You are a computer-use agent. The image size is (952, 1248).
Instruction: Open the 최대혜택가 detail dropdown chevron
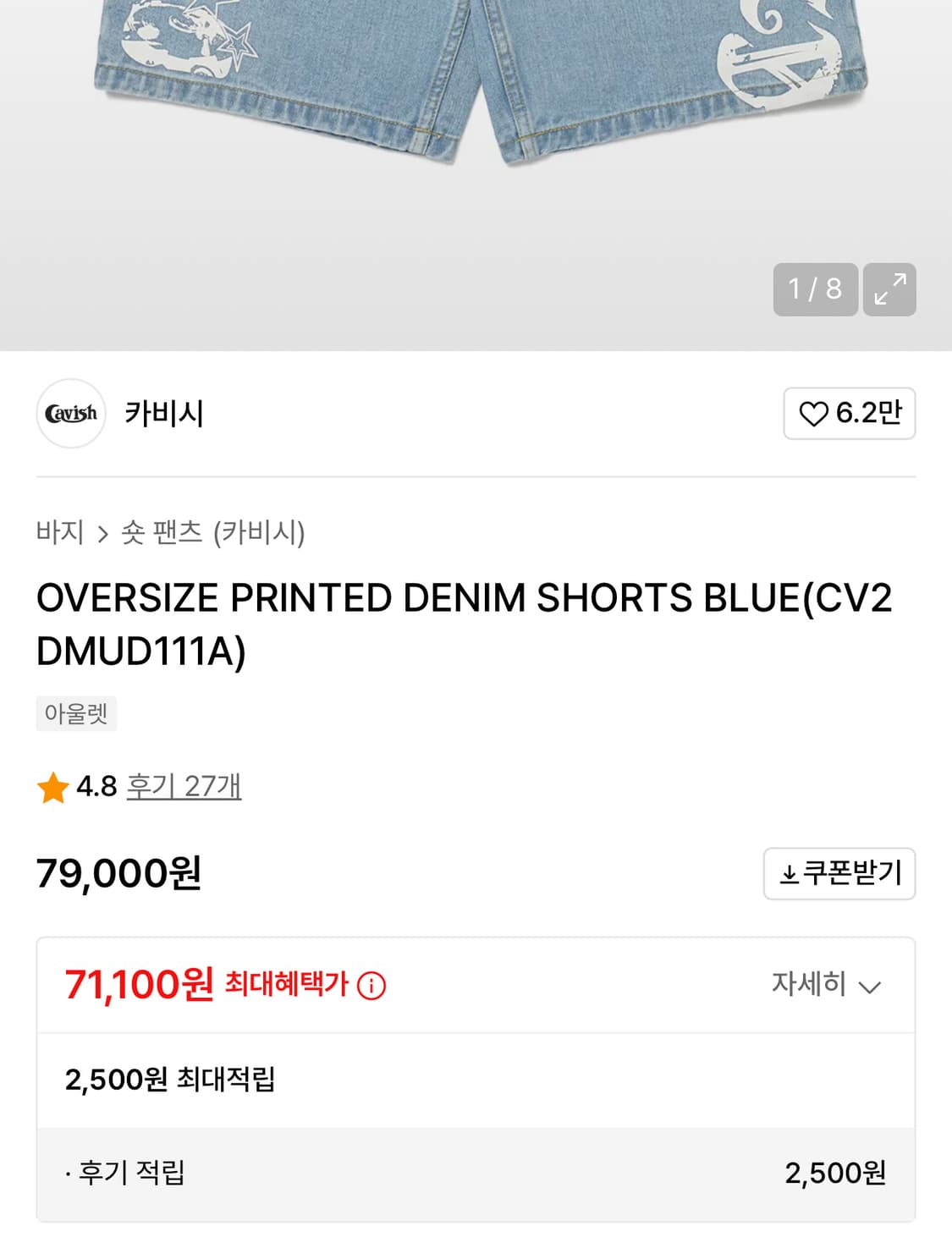(x=867, y=986)
